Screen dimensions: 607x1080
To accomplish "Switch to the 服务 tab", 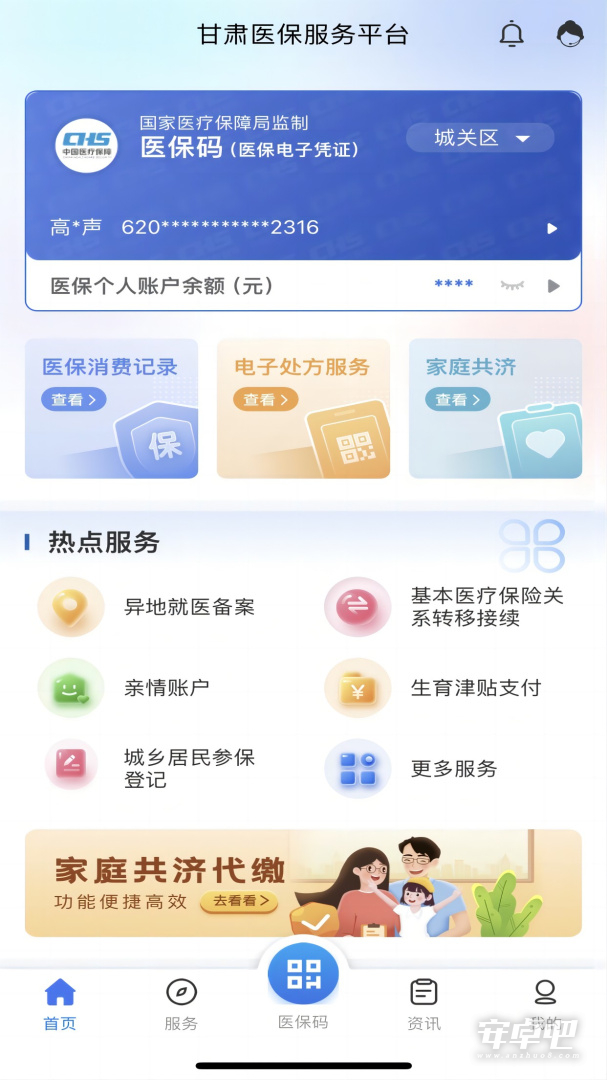I will 181,1005.
